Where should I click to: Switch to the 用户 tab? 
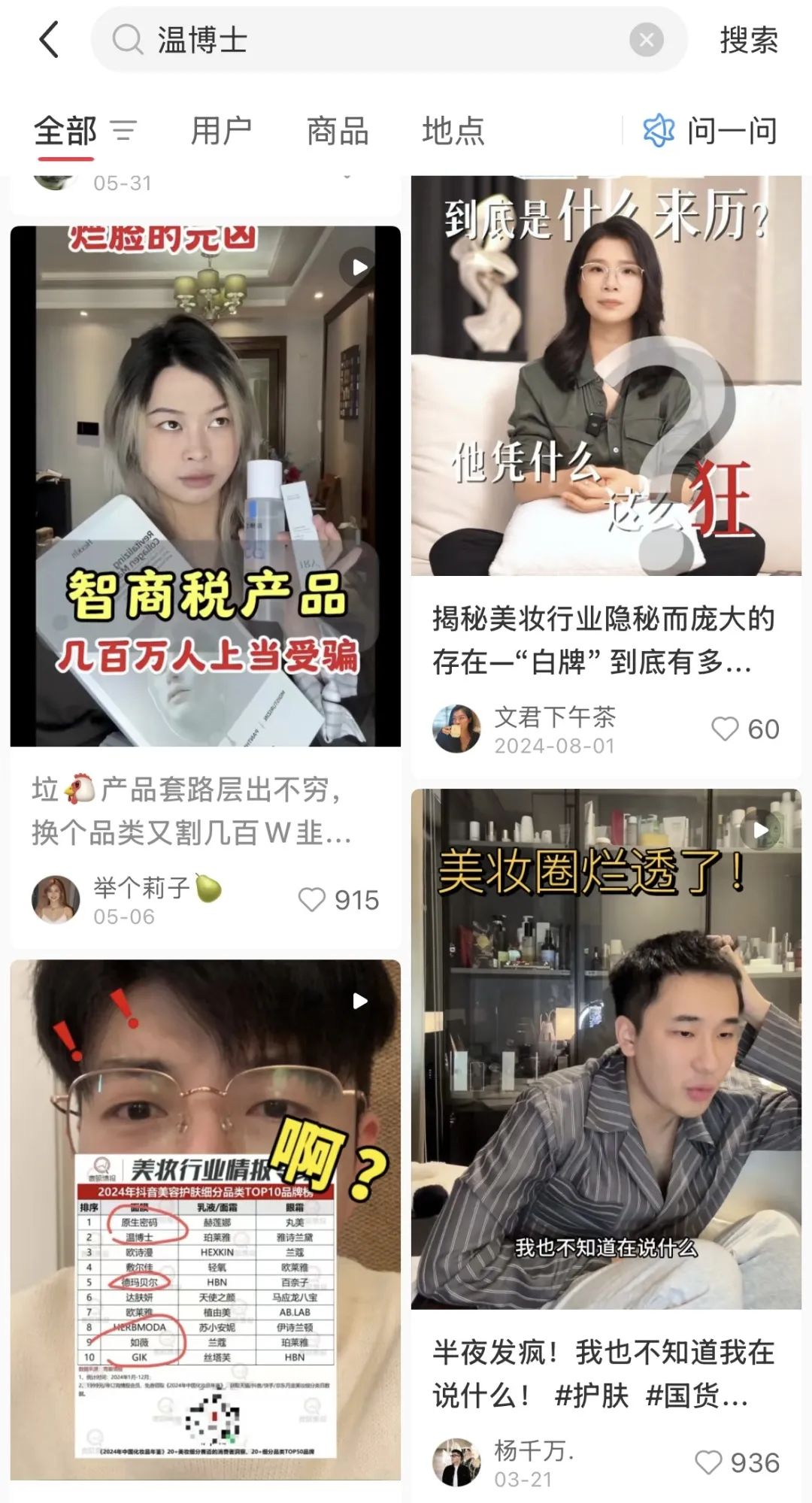[221, 132]
